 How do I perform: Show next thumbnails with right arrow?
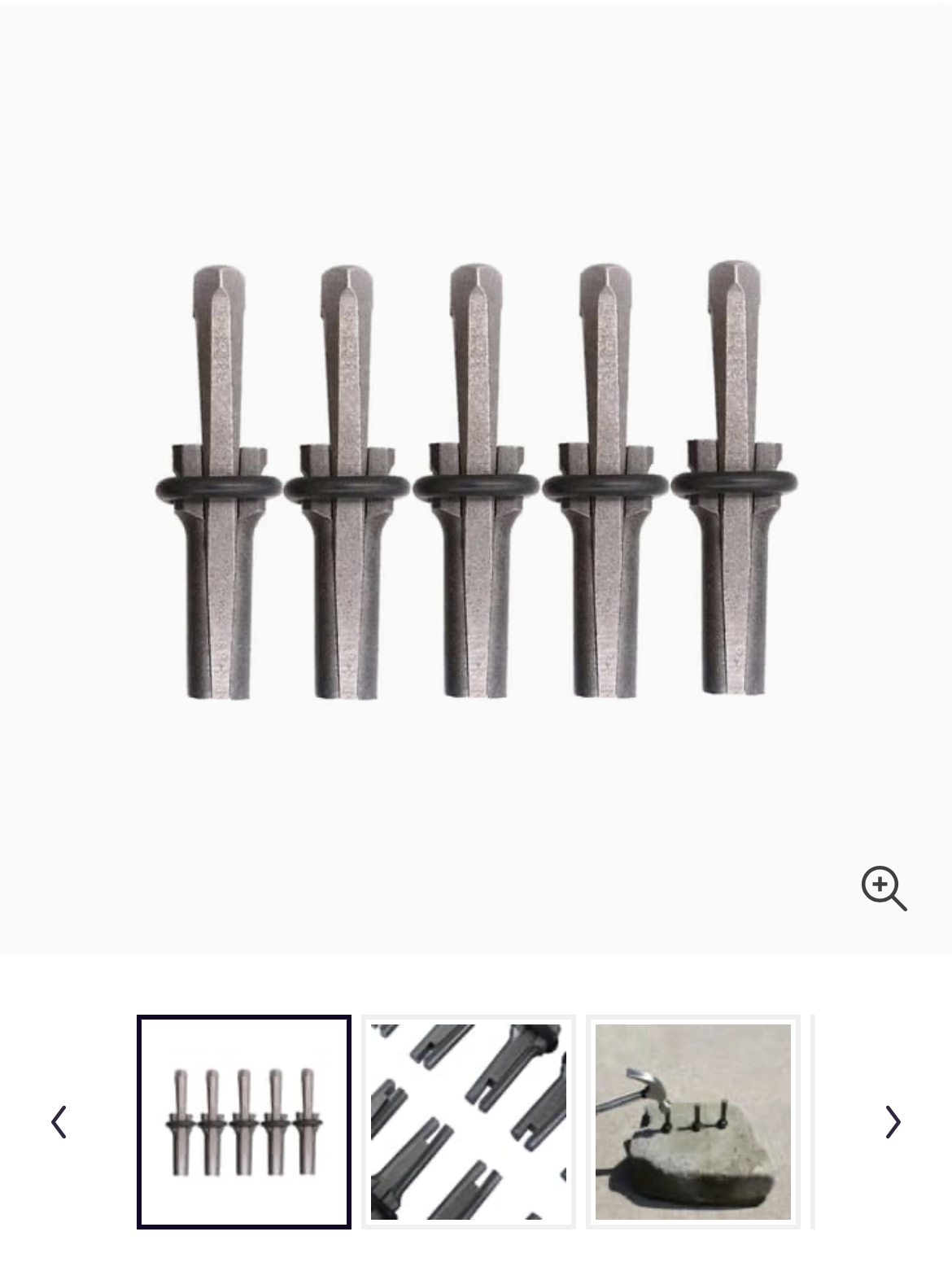(x=893, y=1122)
